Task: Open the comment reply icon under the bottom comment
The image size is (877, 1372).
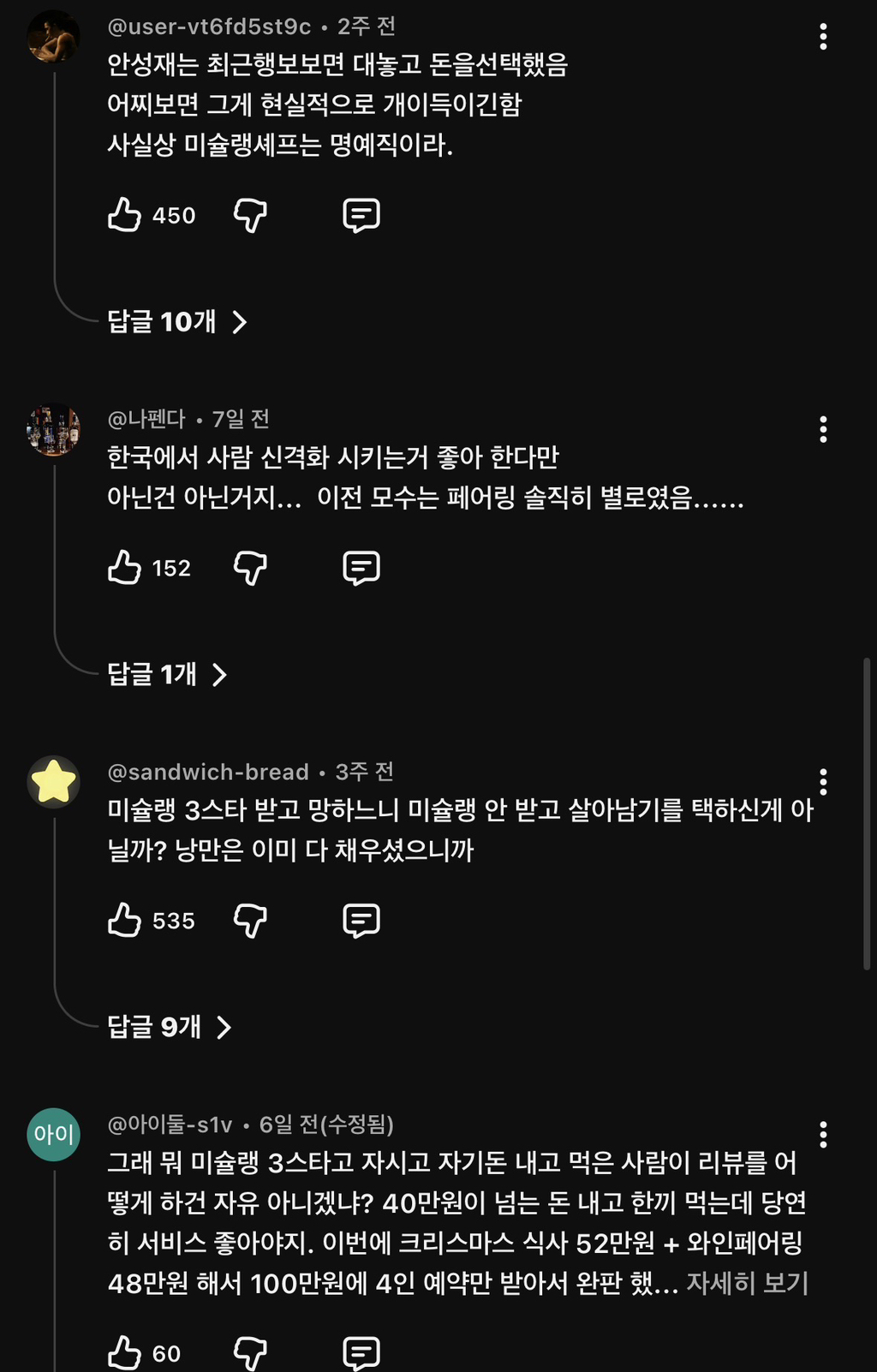Action: point(362,1351)
